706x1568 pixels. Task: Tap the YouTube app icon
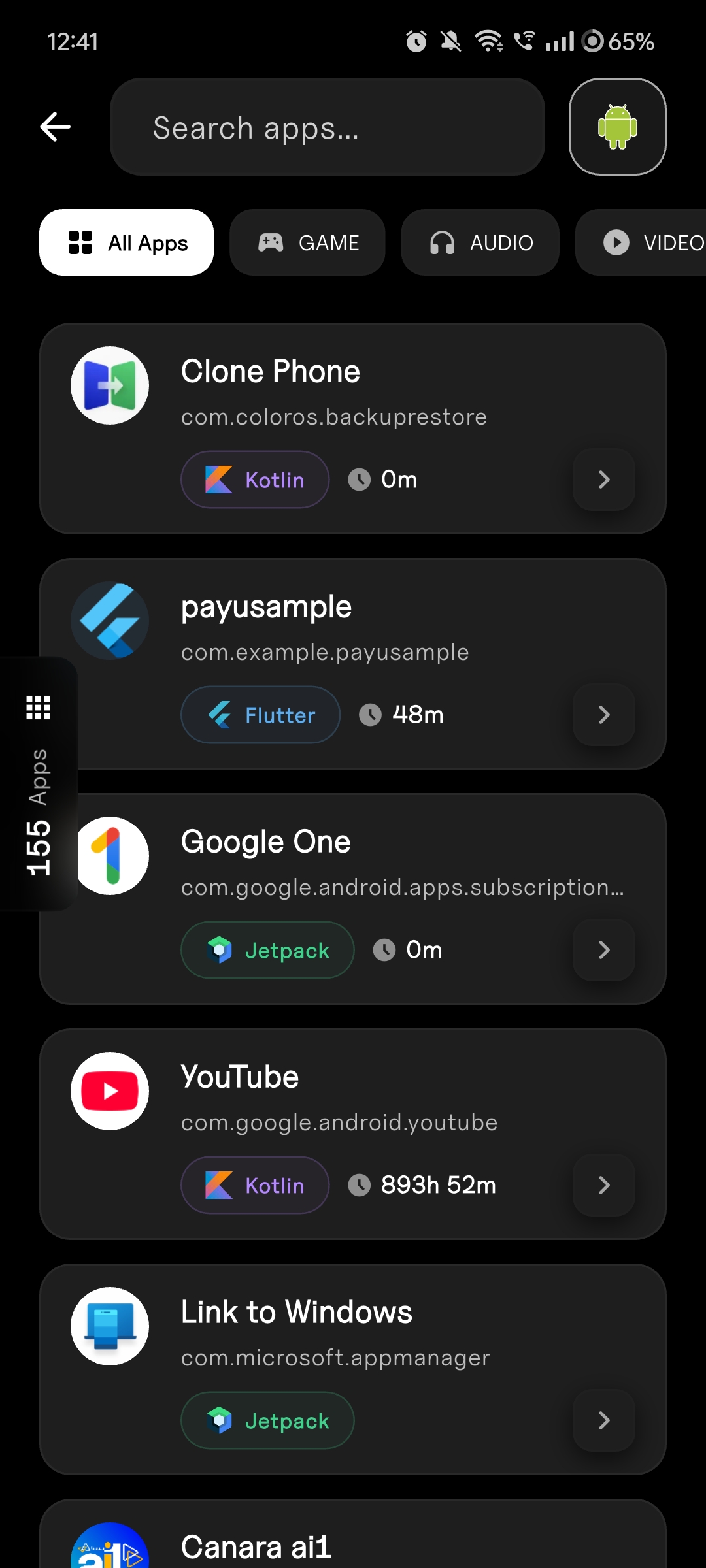(110, 1091)
